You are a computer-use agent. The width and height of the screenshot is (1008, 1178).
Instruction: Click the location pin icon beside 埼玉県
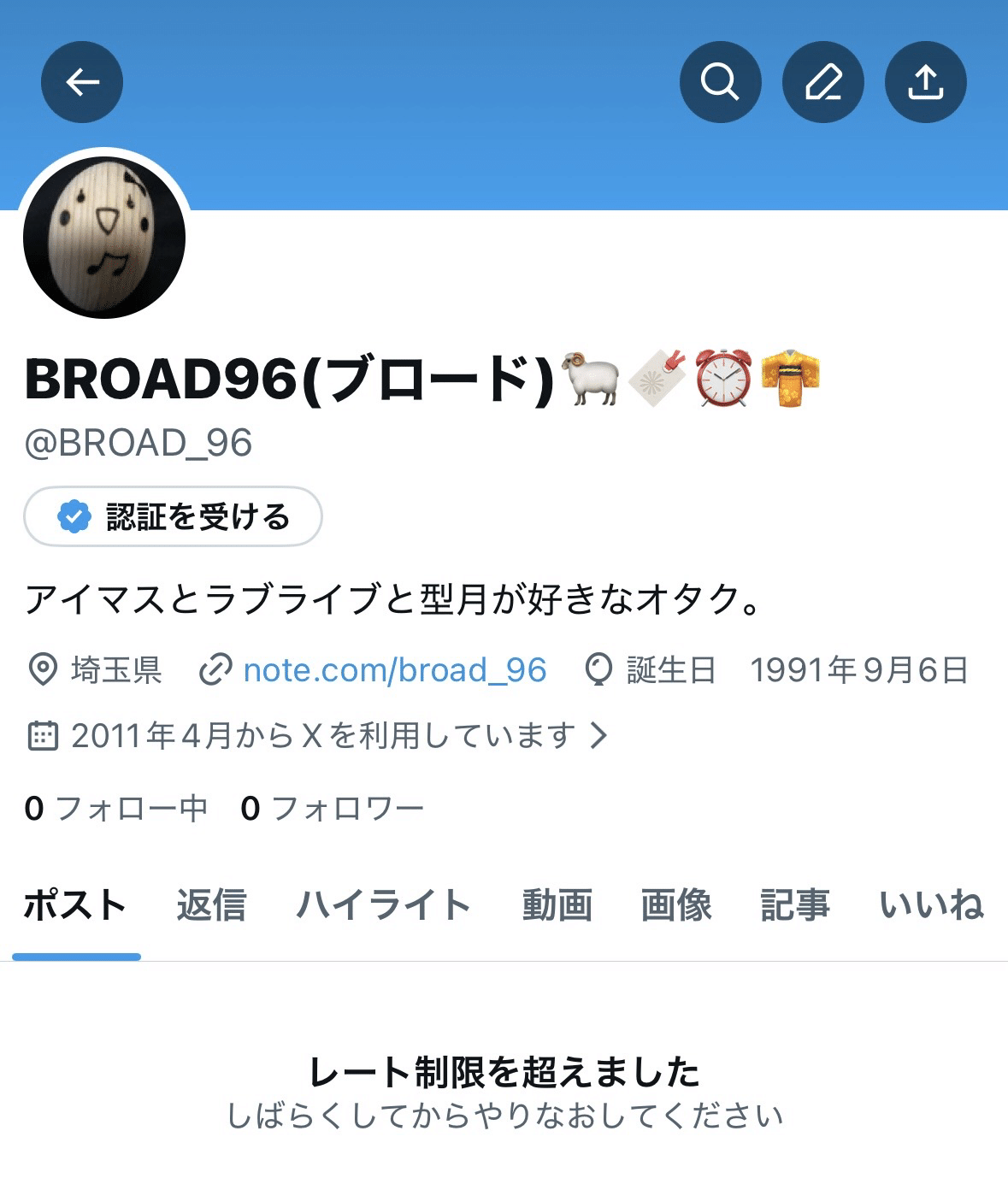pos(41,672)
